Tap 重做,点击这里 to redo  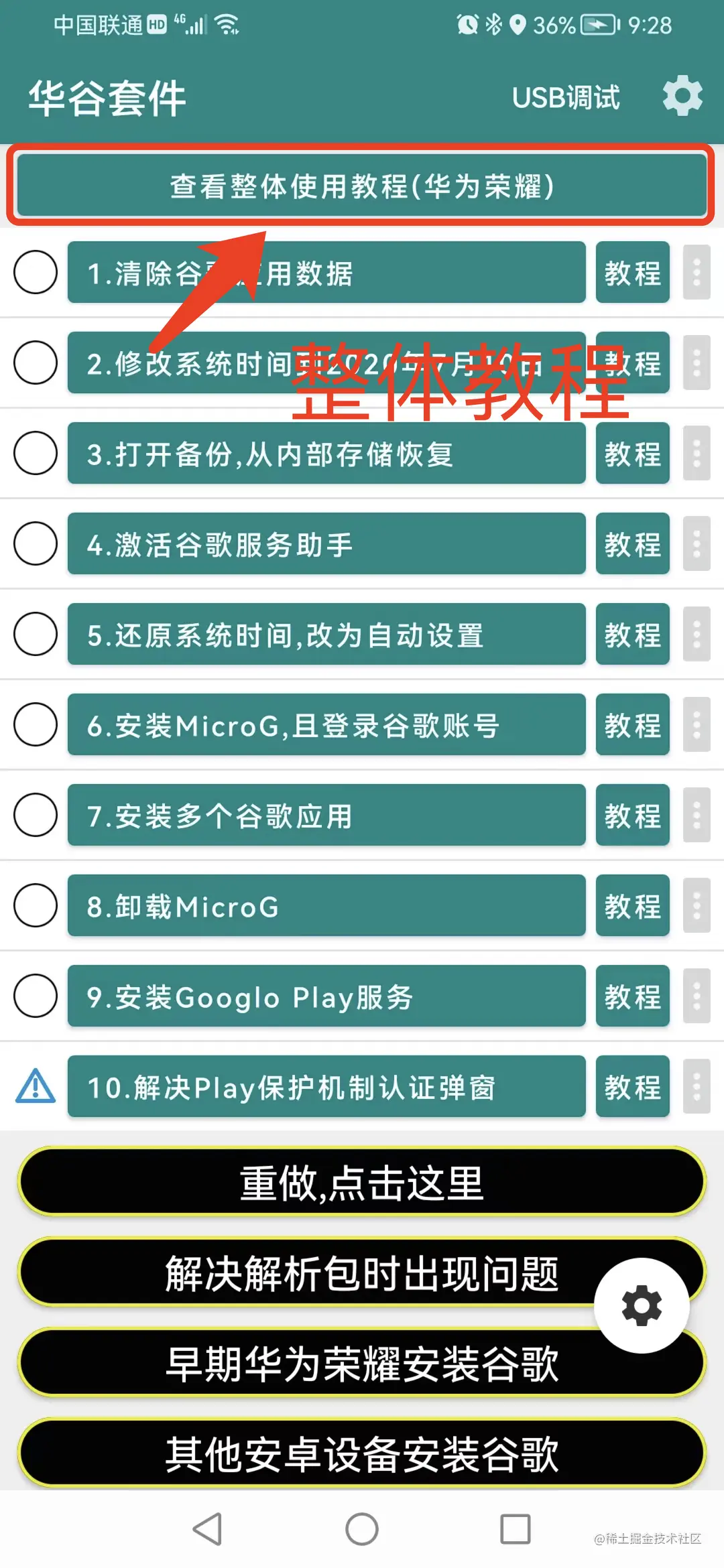coord(361,1182)
